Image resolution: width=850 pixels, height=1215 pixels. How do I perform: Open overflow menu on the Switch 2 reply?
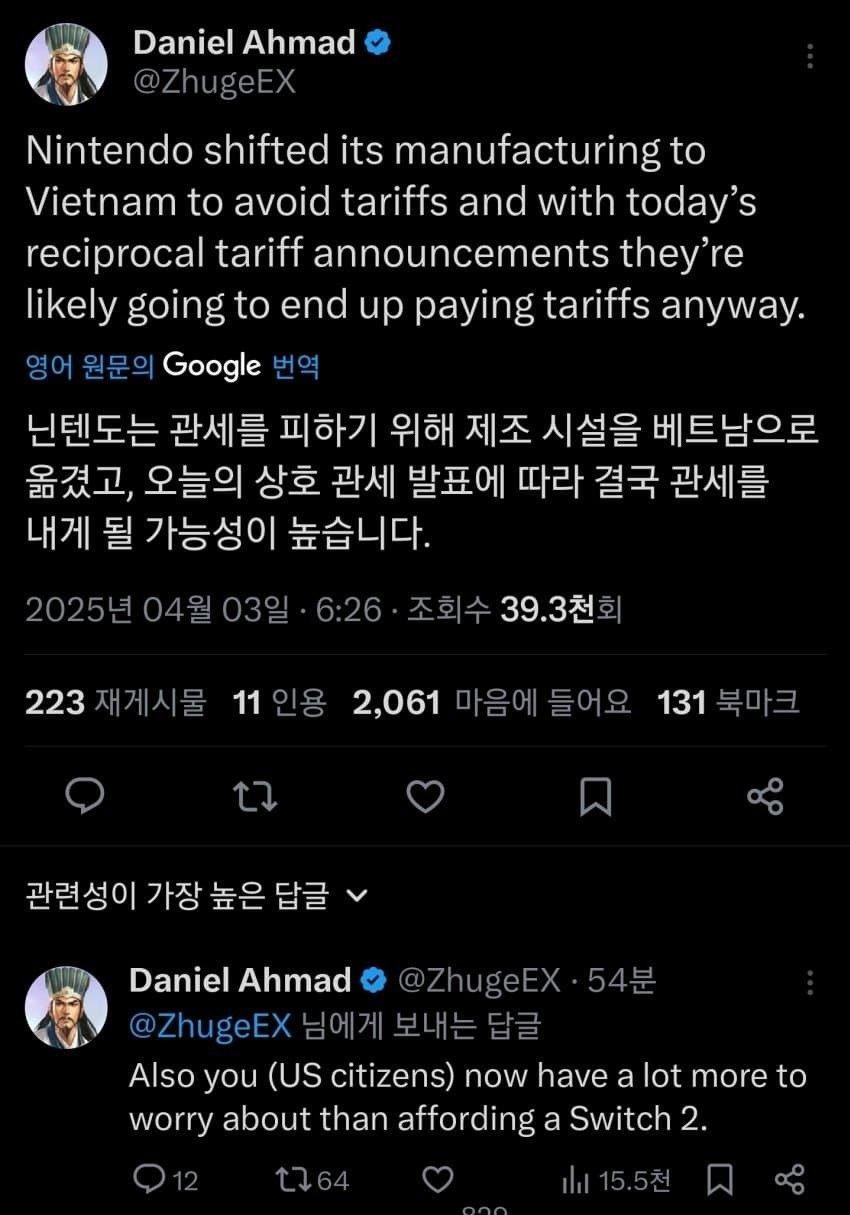[x=809, y=983]
